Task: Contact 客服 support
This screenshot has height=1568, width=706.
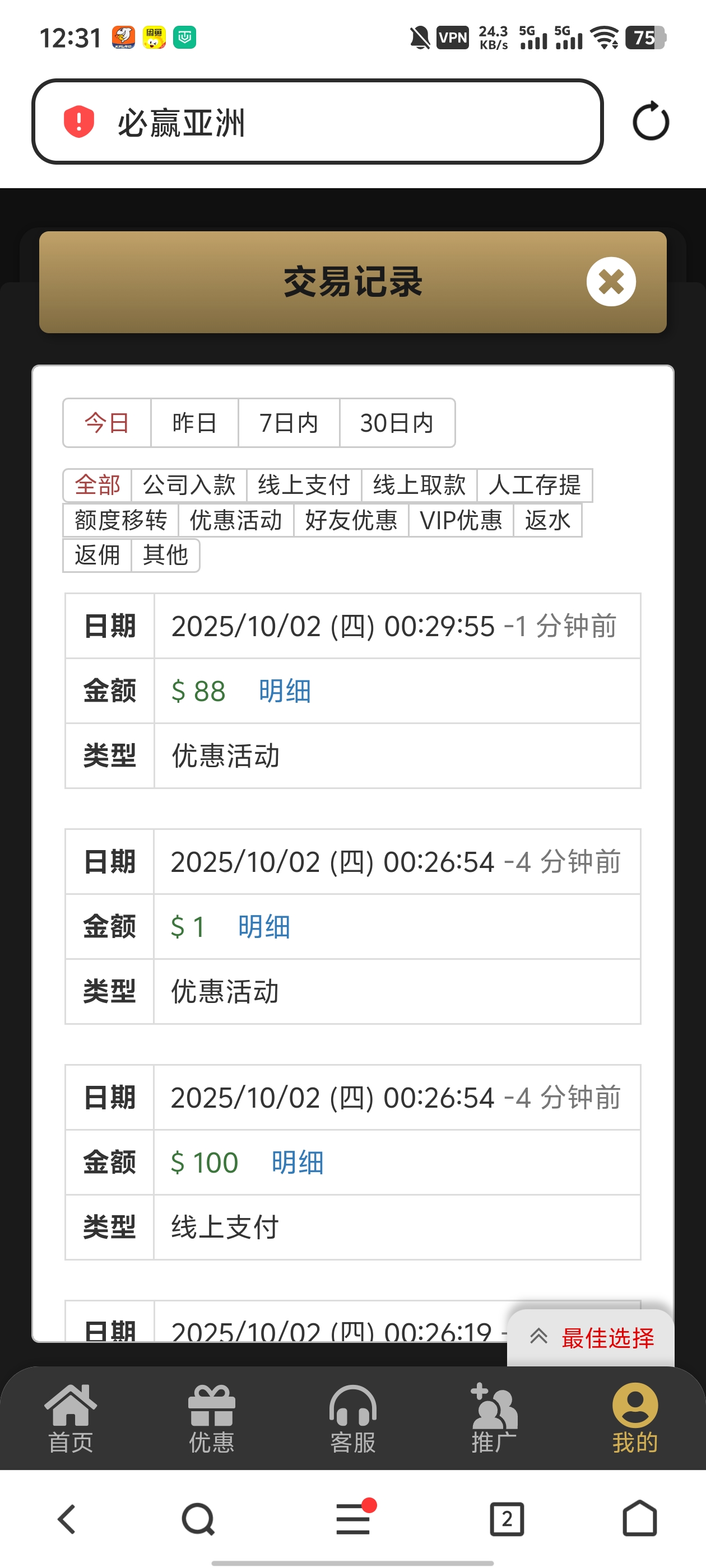Action: [x=352, y=1418]
